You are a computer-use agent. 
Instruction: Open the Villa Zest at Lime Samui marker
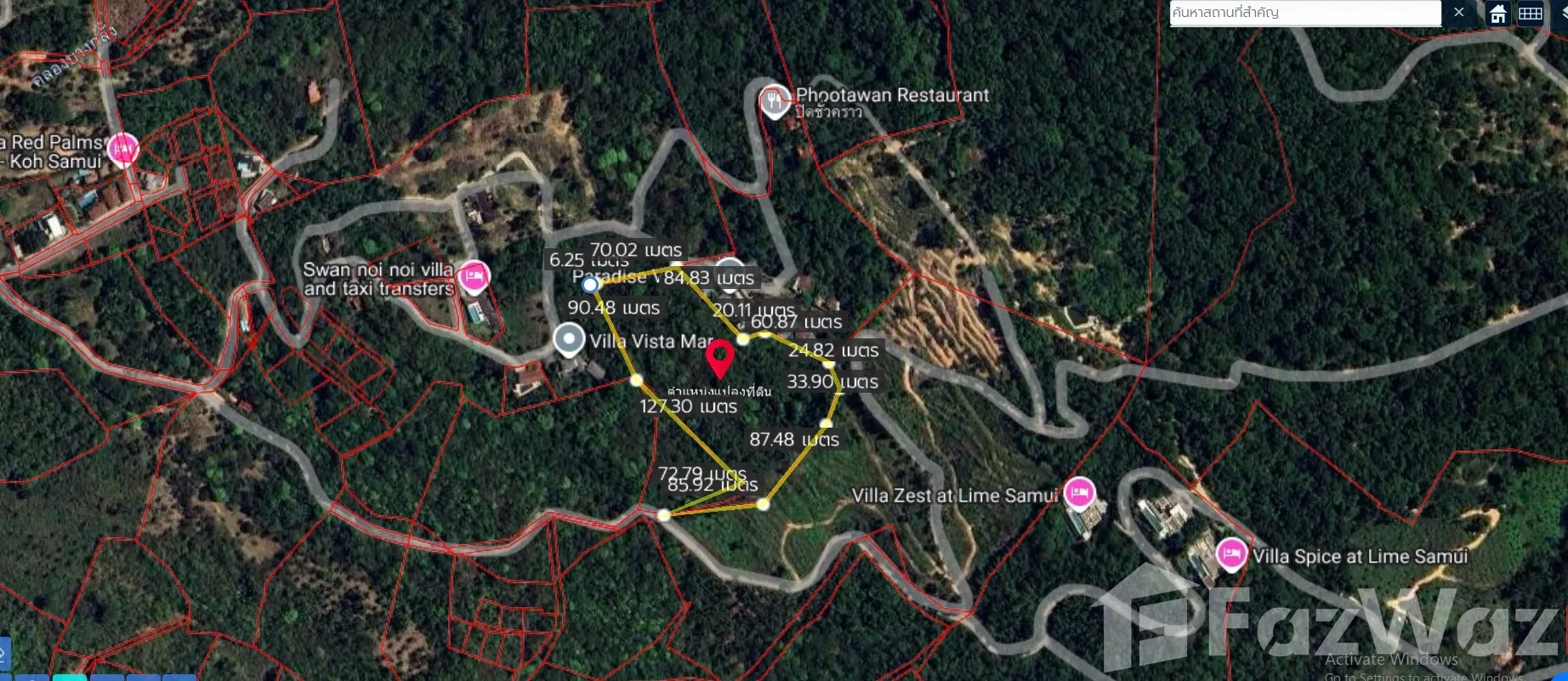tap(1079, 492)
